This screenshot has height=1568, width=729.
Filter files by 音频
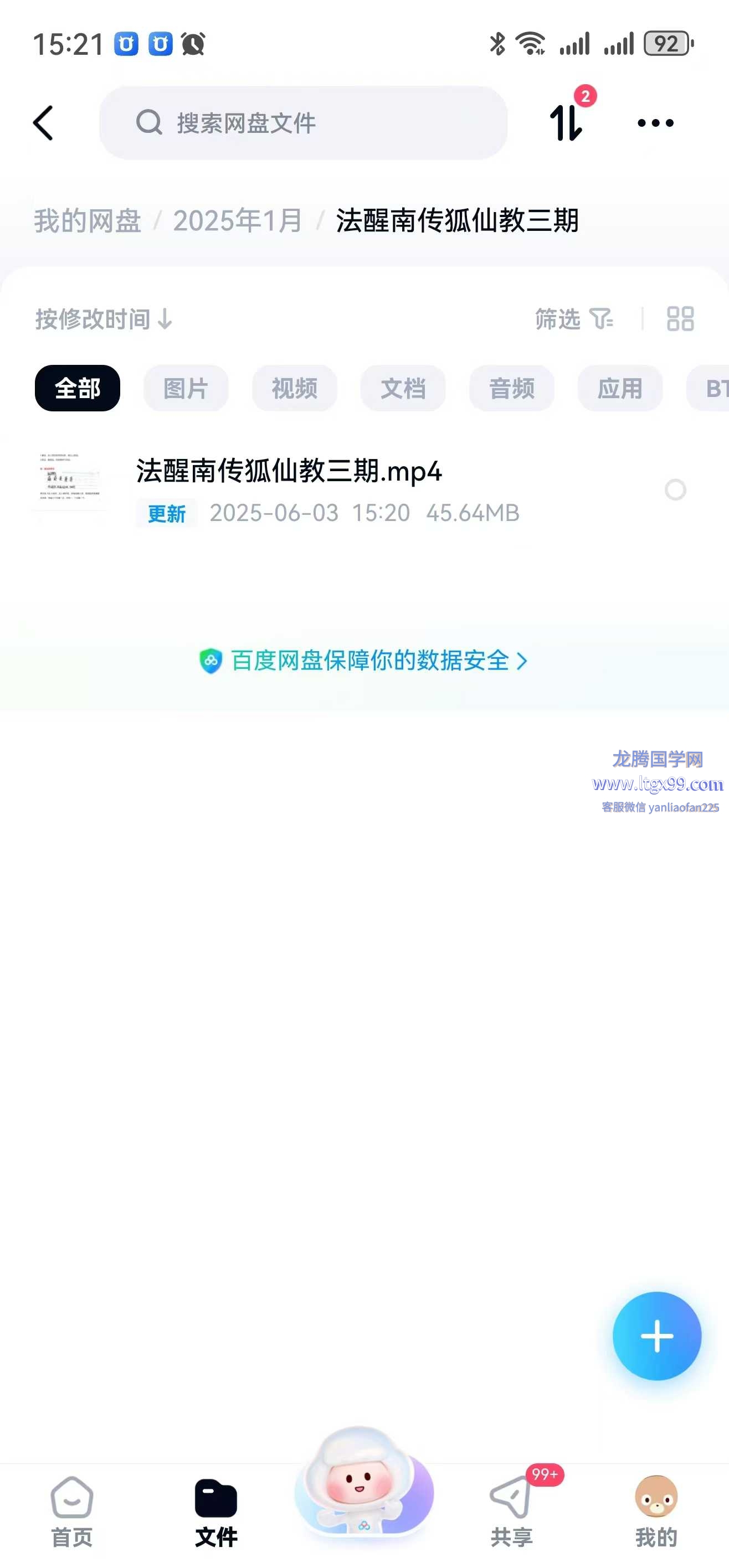(511, 388)
